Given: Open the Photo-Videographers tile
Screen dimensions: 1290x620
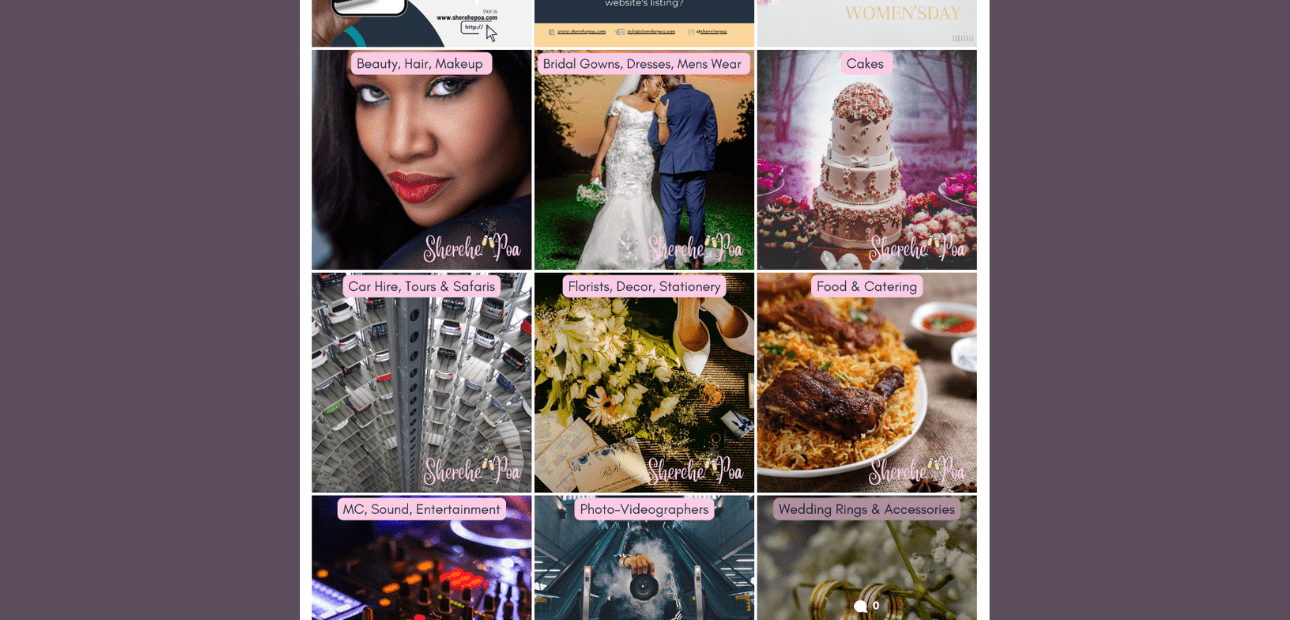Looking at the screenshot, I should pyautogui.click(x=644, y=560).
